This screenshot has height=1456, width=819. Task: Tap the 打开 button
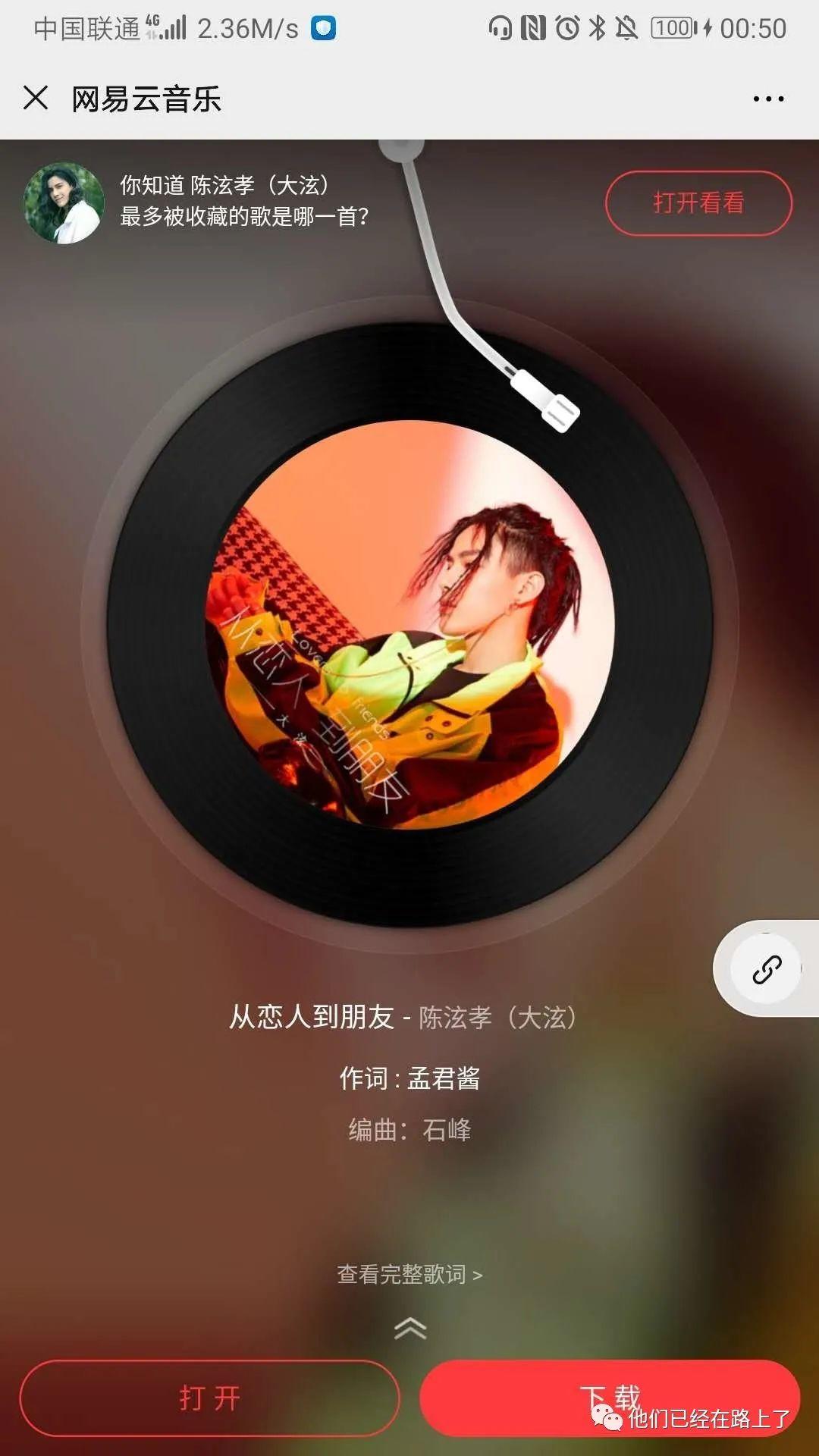209,1398
